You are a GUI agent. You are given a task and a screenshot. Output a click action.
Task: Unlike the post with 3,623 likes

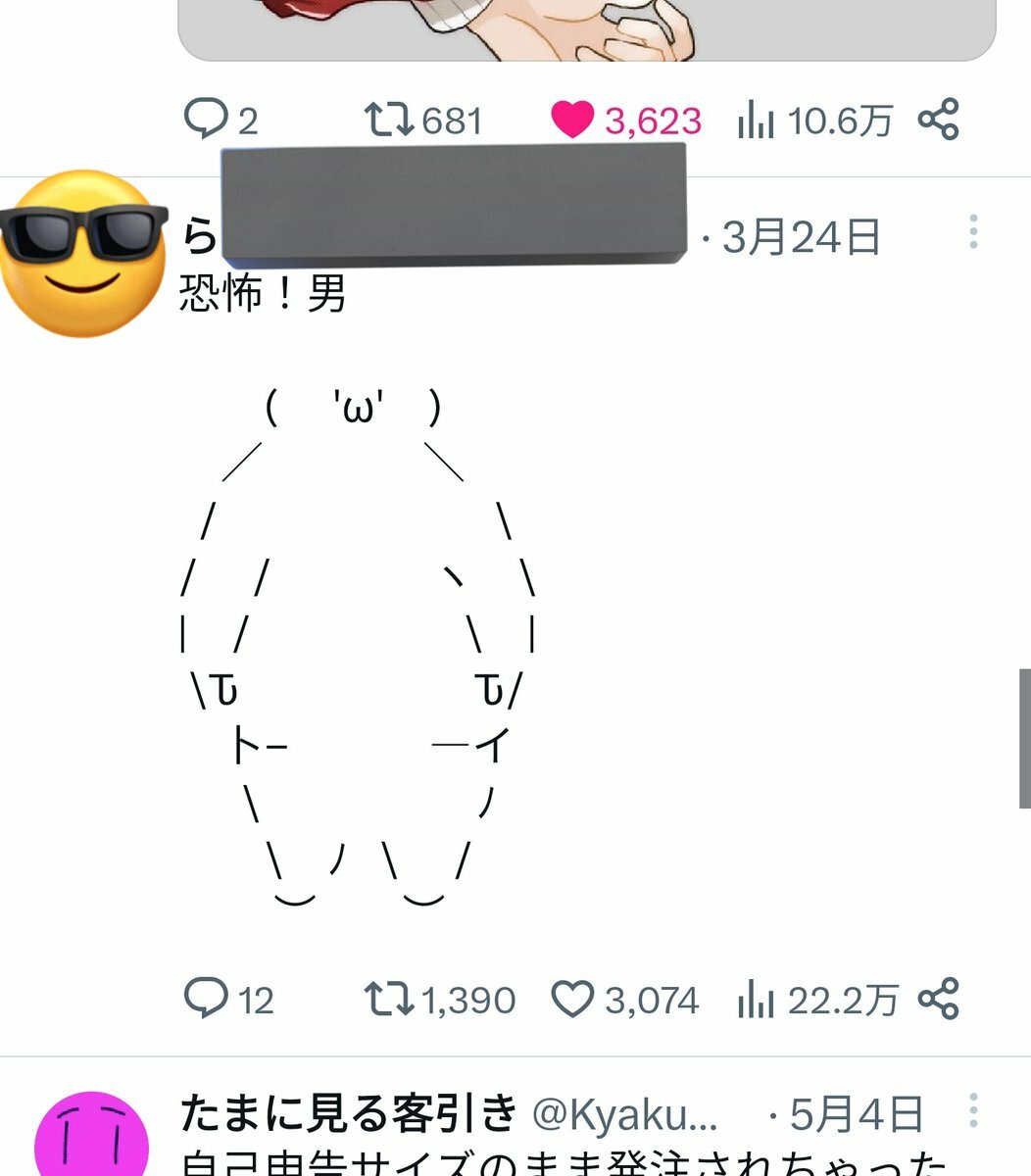click(x=572, y=120)
